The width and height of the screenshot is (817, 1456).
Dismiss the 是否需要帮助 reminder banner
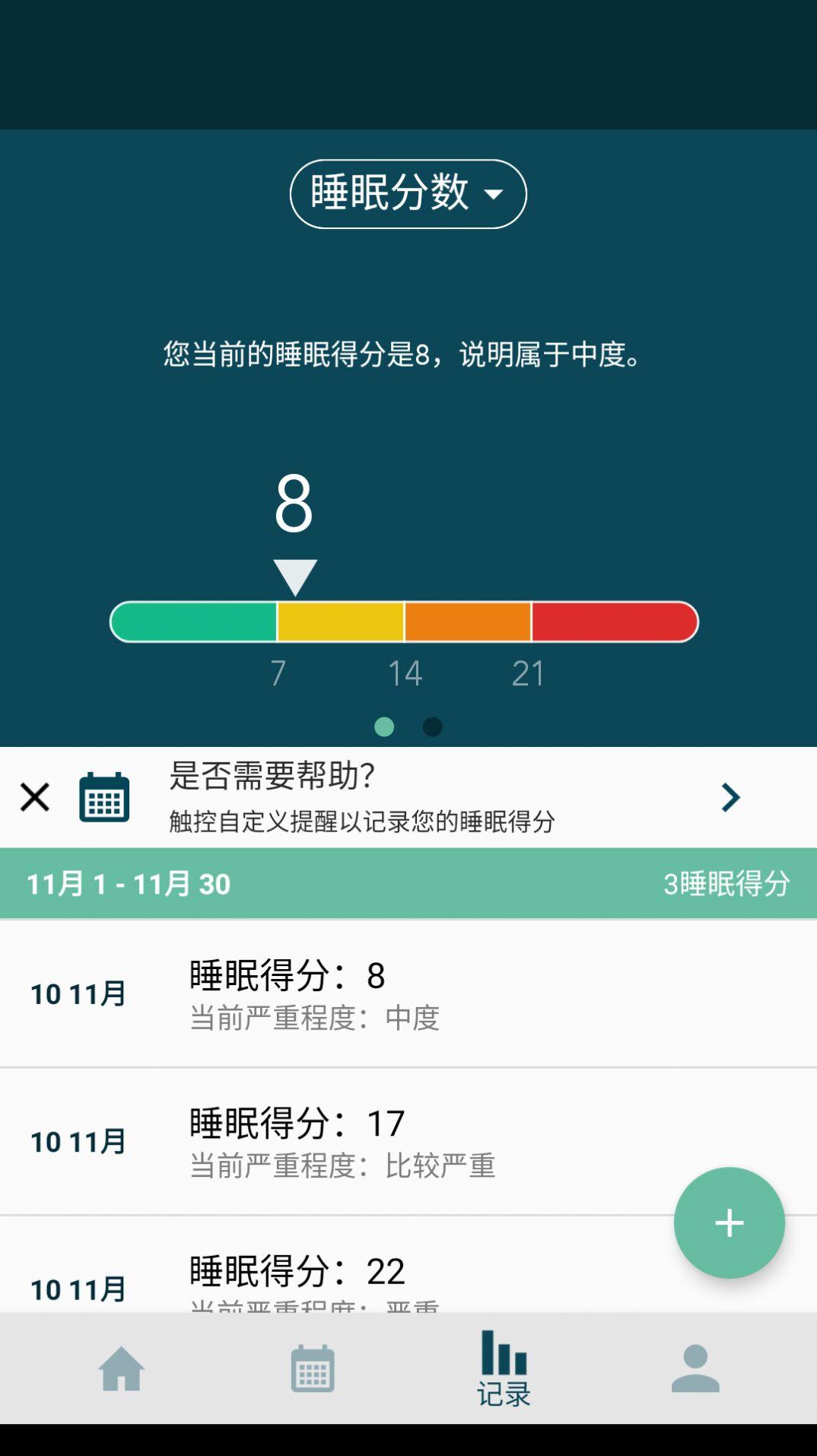click(35, 797)
